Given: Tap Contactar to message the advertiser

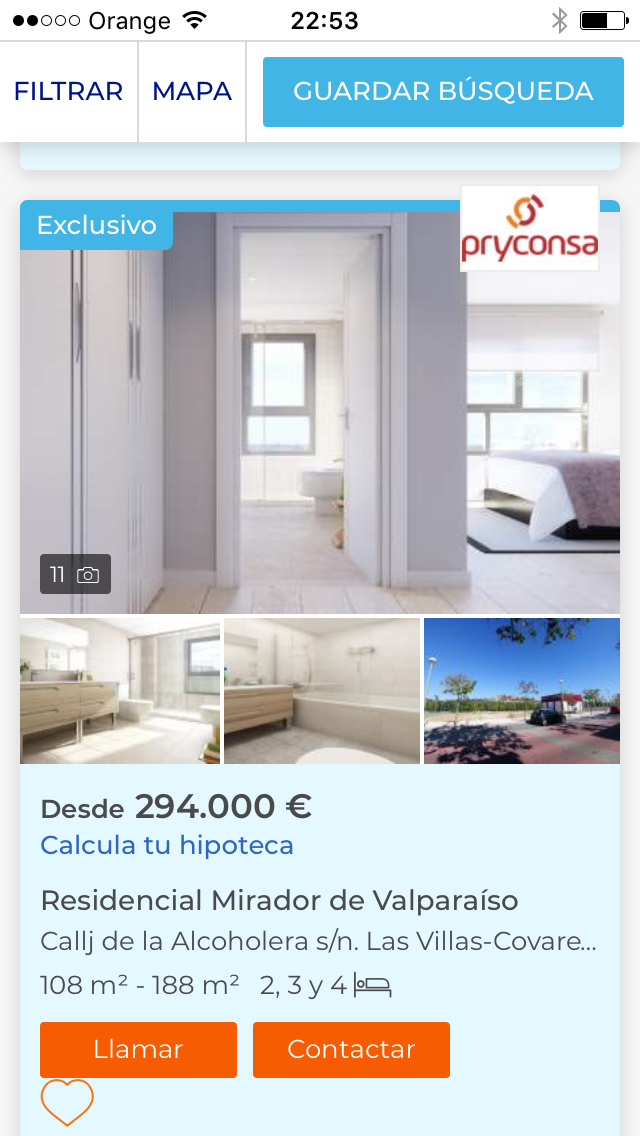Looking at the screenshot, I should coord(351,1049).
